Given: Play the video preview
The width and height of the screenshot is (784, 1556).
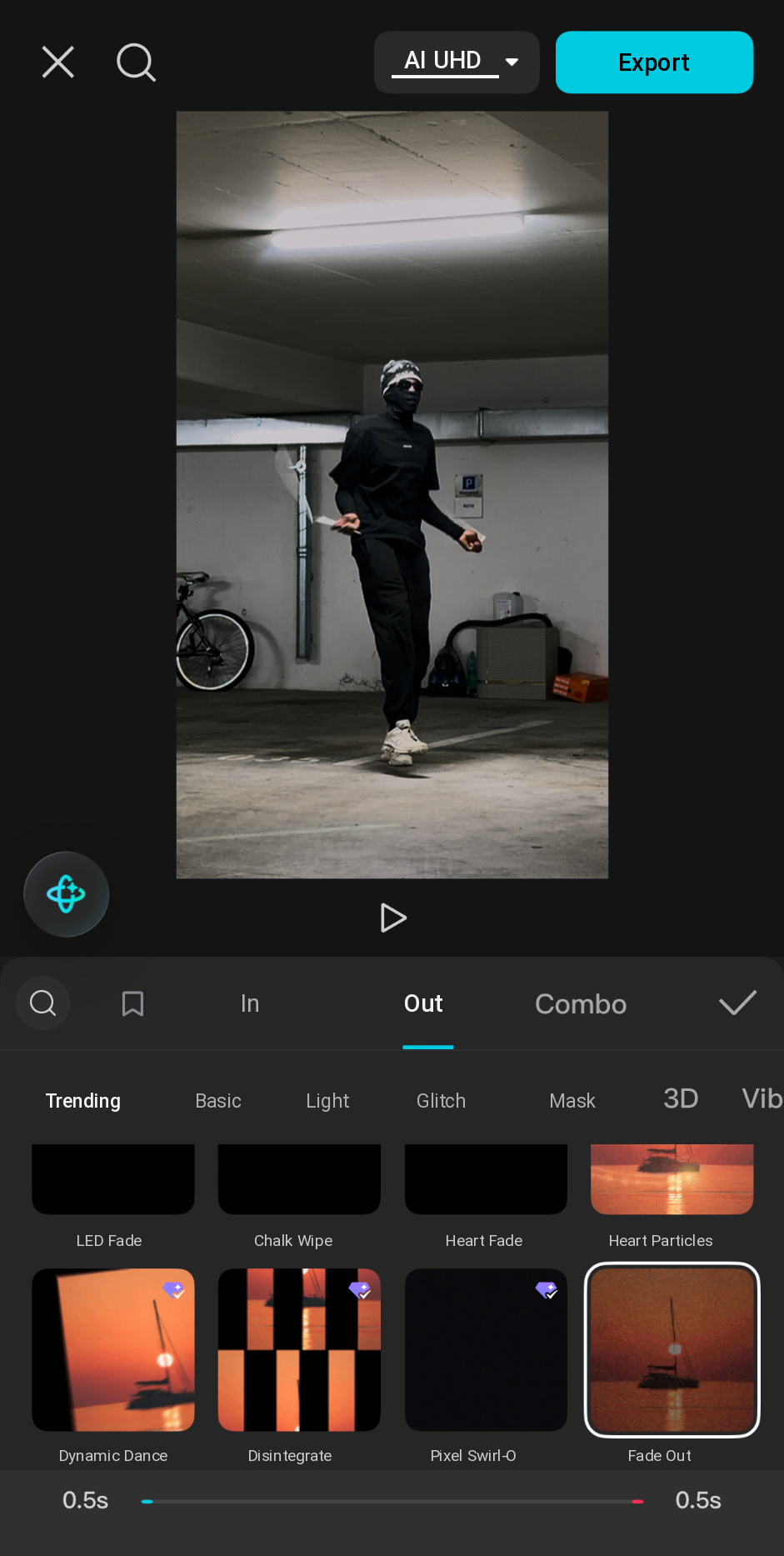Looking at the screenshot, I should (392, 918).
